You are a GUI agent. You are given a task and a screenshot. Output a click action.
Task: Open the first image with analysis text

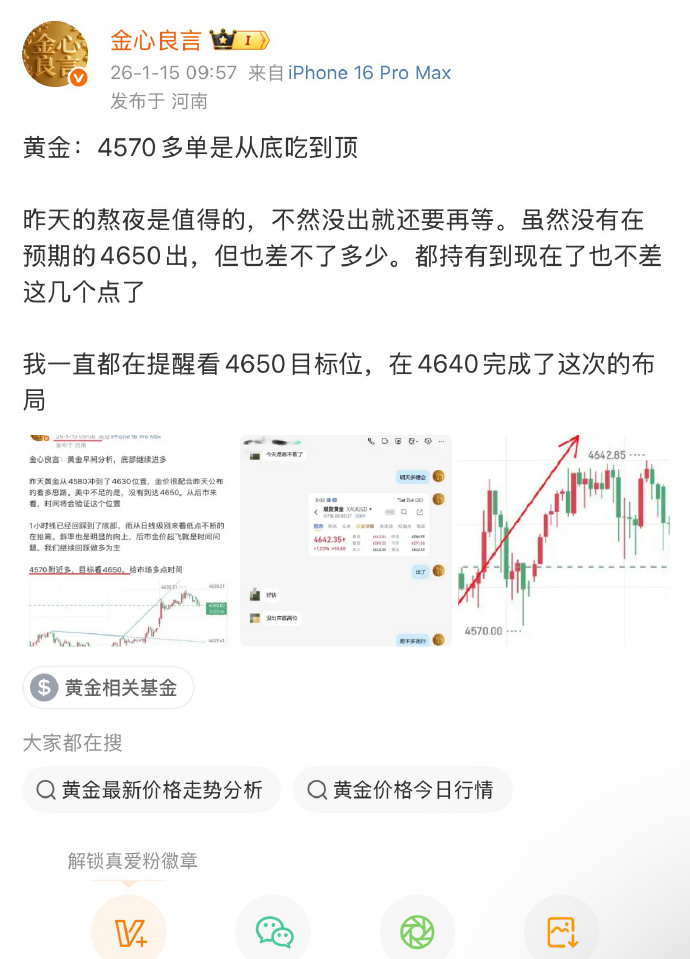coord(126,540)
